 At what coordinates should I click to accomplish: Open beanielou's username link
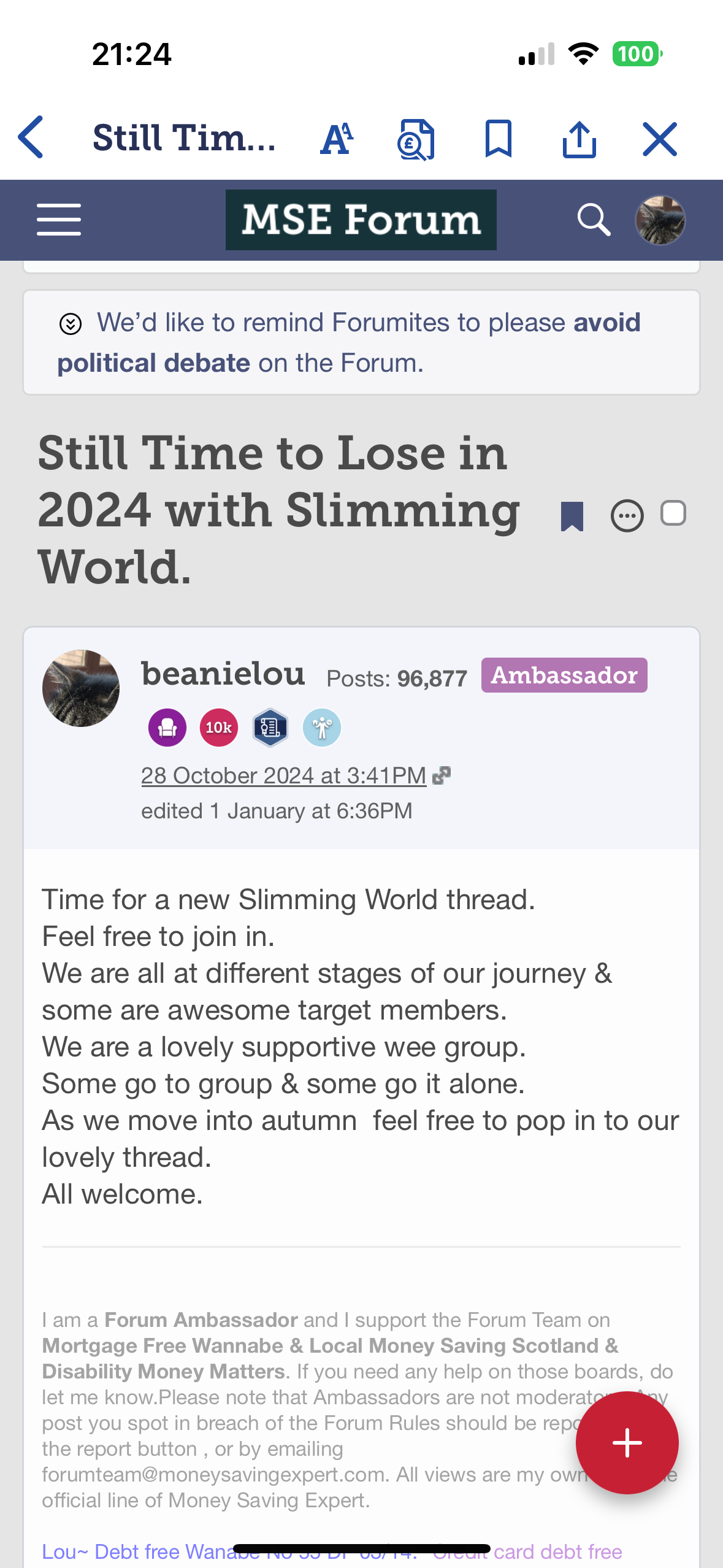pyautogui.click(x=223, y=674)
